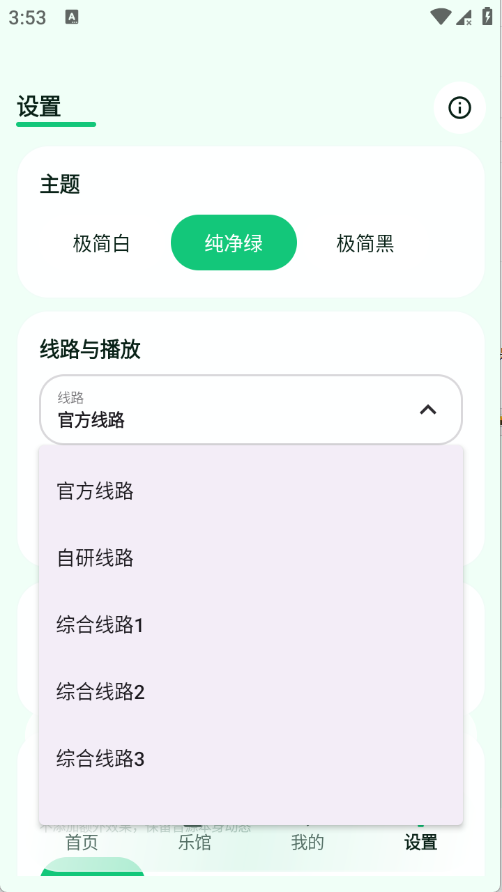The height and width of the screenshot is (892, 502).
Task: Tap the 设置 bottom navigation tab
Action: click(421, 842)
